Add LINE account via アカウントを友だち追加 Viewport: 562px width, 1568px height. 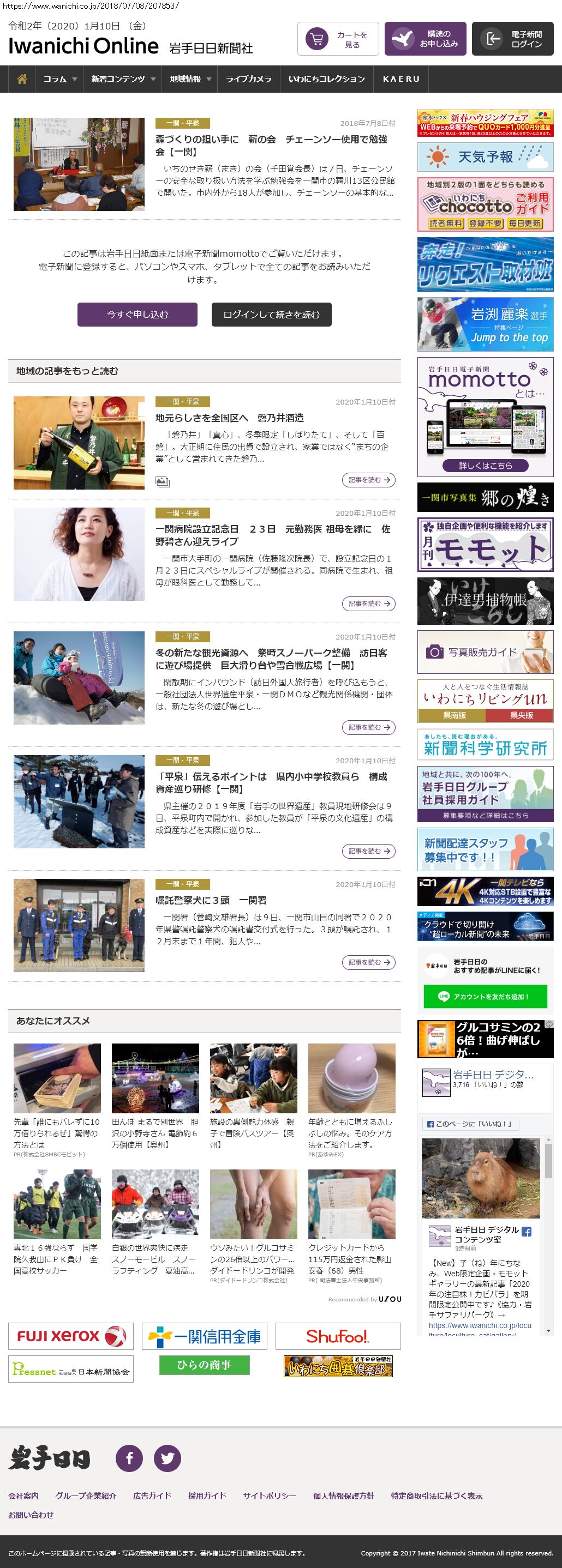click(x=485, y=997)
